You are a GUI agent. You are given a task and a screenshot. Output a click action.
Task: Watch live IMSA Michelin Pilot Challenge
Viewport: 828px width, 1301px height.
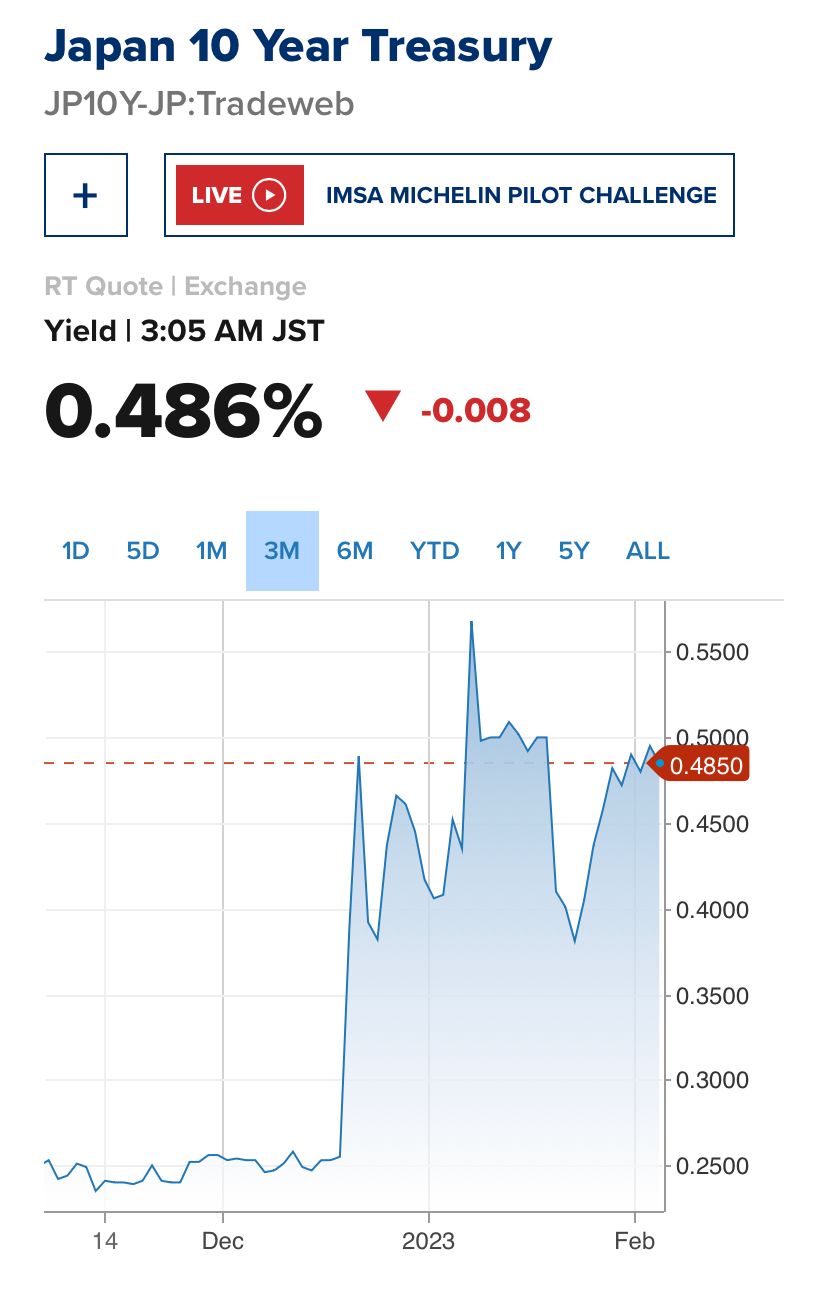(x=449, y=195)
